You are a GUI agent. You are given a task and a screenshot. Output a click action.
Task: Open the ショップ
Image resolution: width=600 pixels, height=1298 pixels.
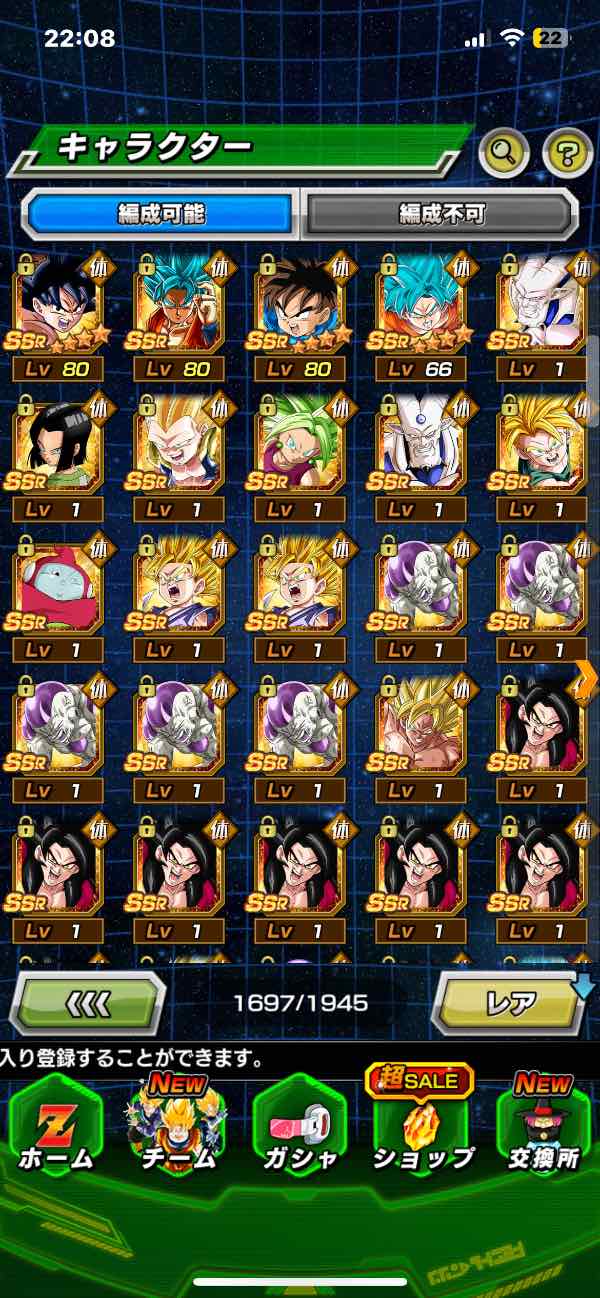click(421, 1128)
